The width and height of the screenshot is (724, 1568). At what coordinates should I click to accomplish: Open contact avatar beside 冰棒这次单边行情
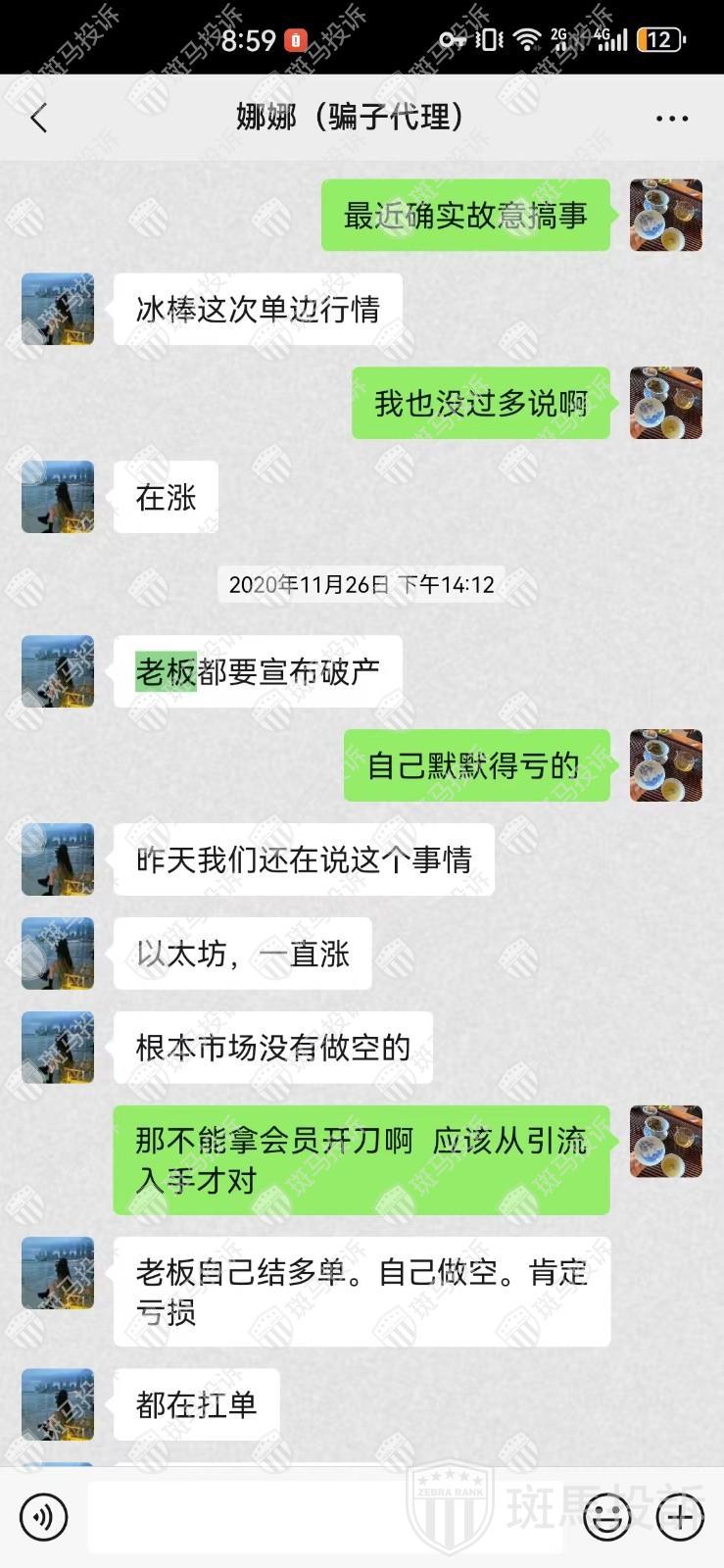[x=58, y=309]
